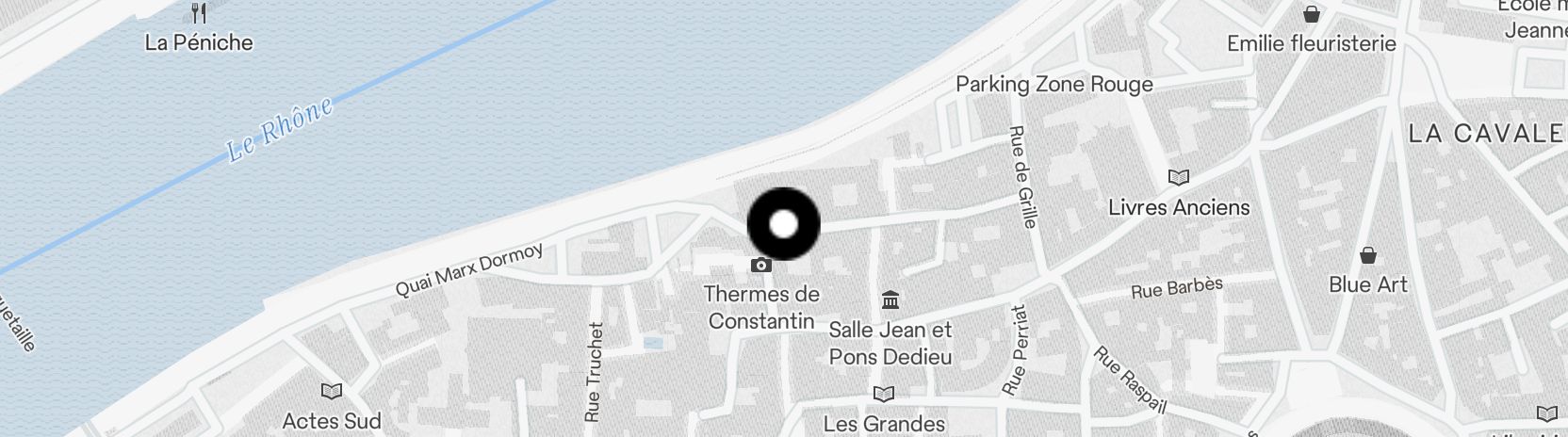Screen dimensions: 1568x437
Task: Select Emilie fleuristerie shop marker
Action: (1311, 14)
